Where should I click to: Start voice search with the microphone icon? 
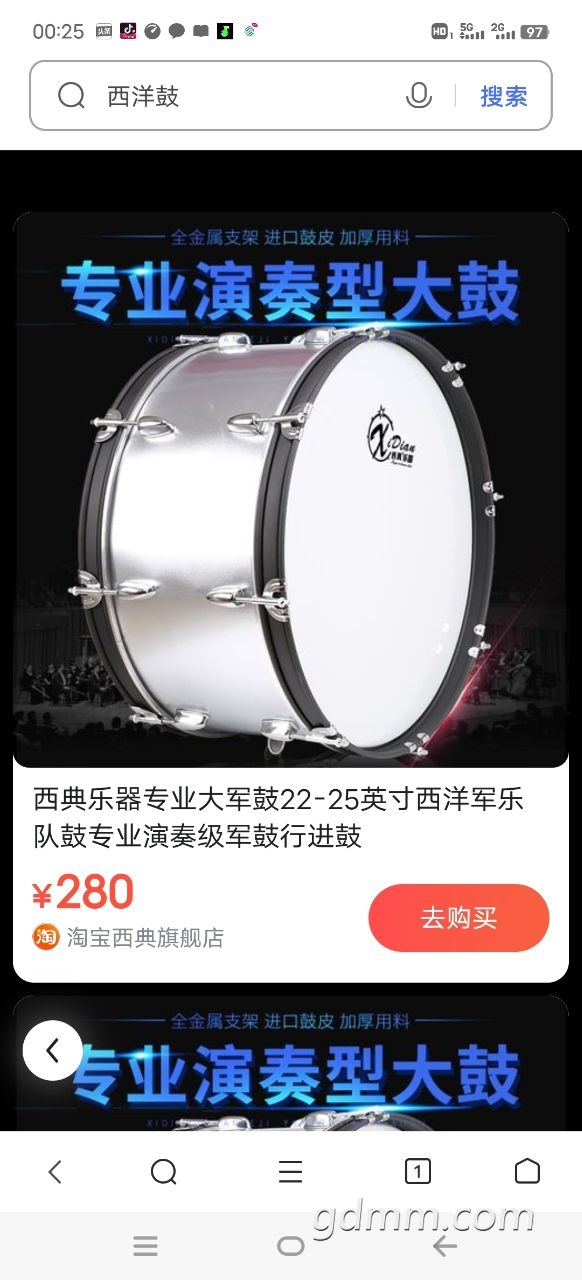[x=419, y=96]
